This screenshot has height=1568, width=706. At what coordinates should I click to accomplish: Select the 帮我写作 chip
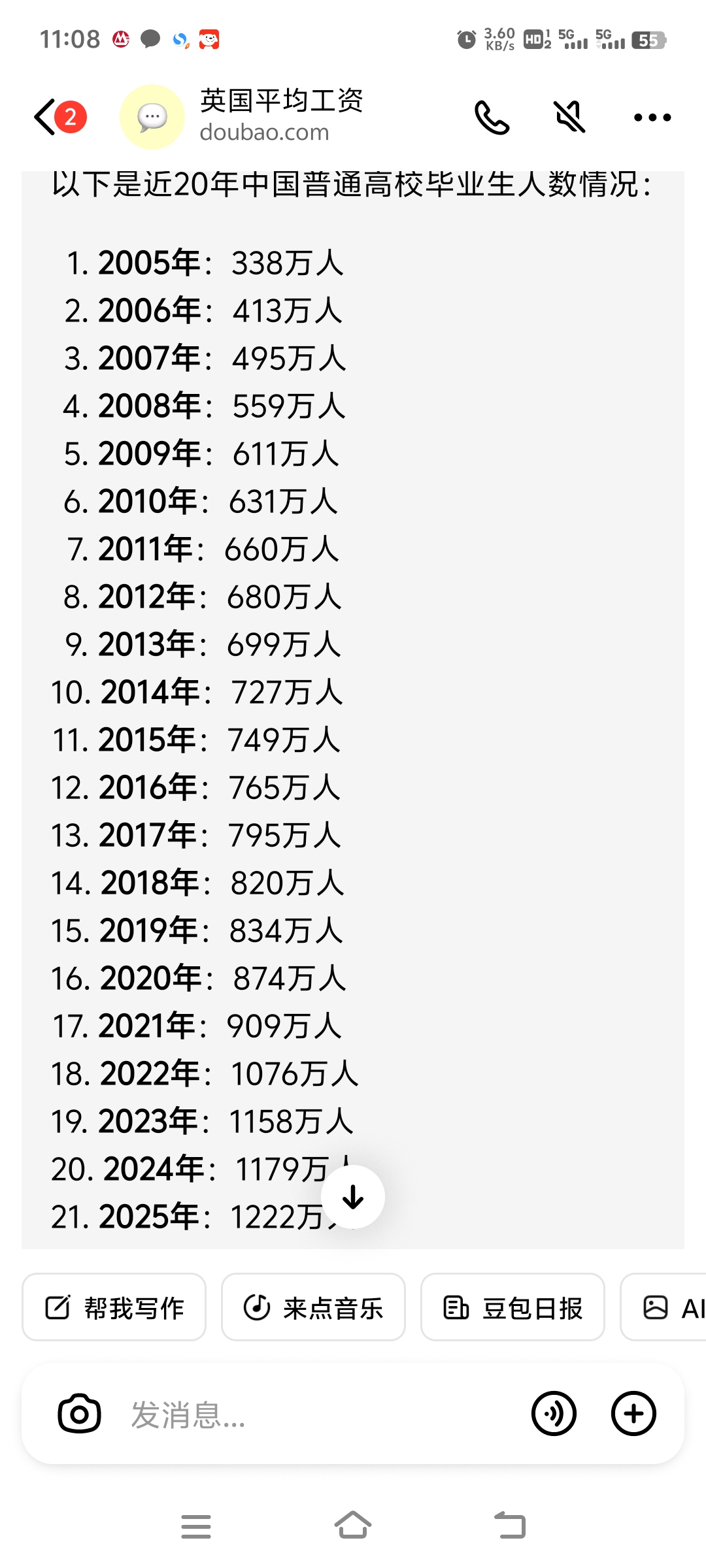tap(114, 1308)
